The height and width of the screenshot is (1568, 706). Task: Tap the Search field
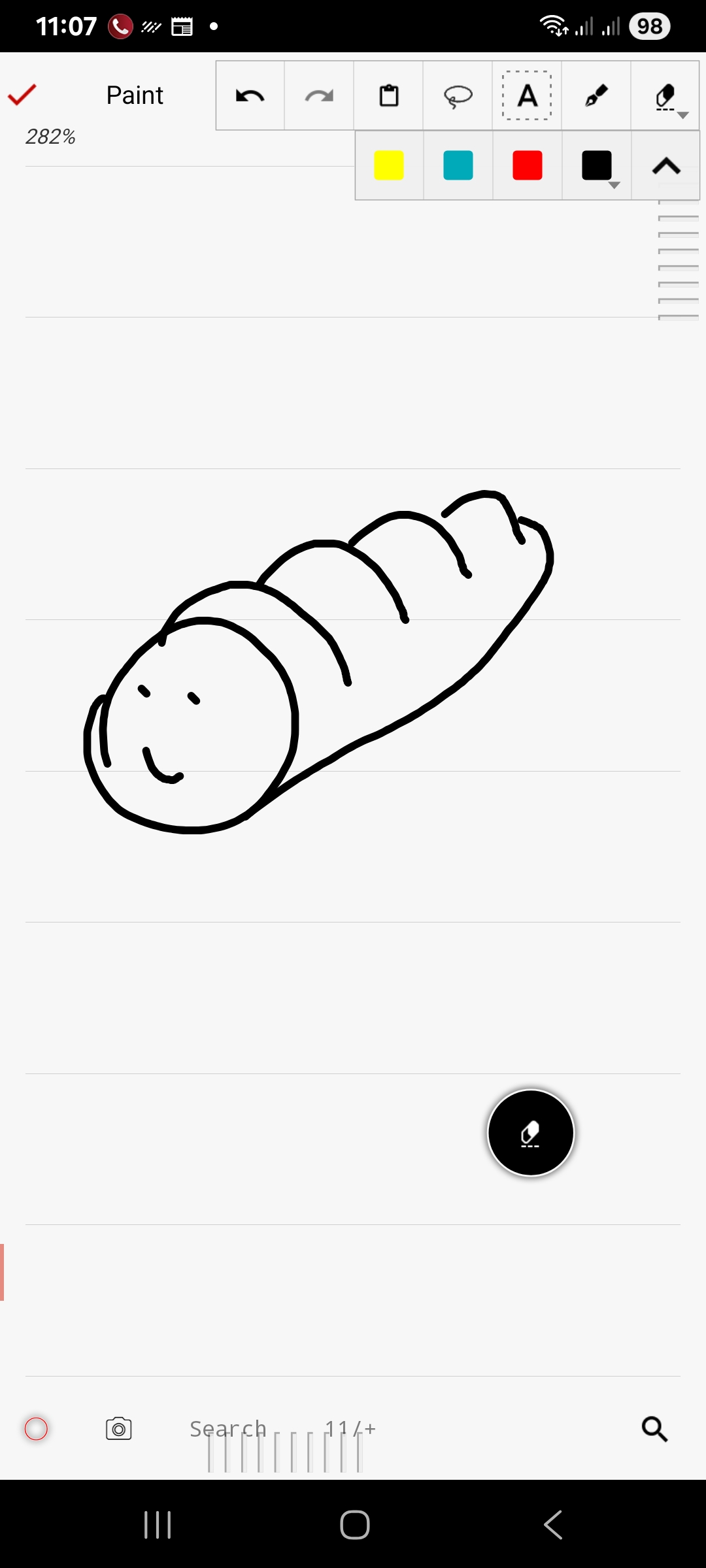click(x=227, y=1429)
